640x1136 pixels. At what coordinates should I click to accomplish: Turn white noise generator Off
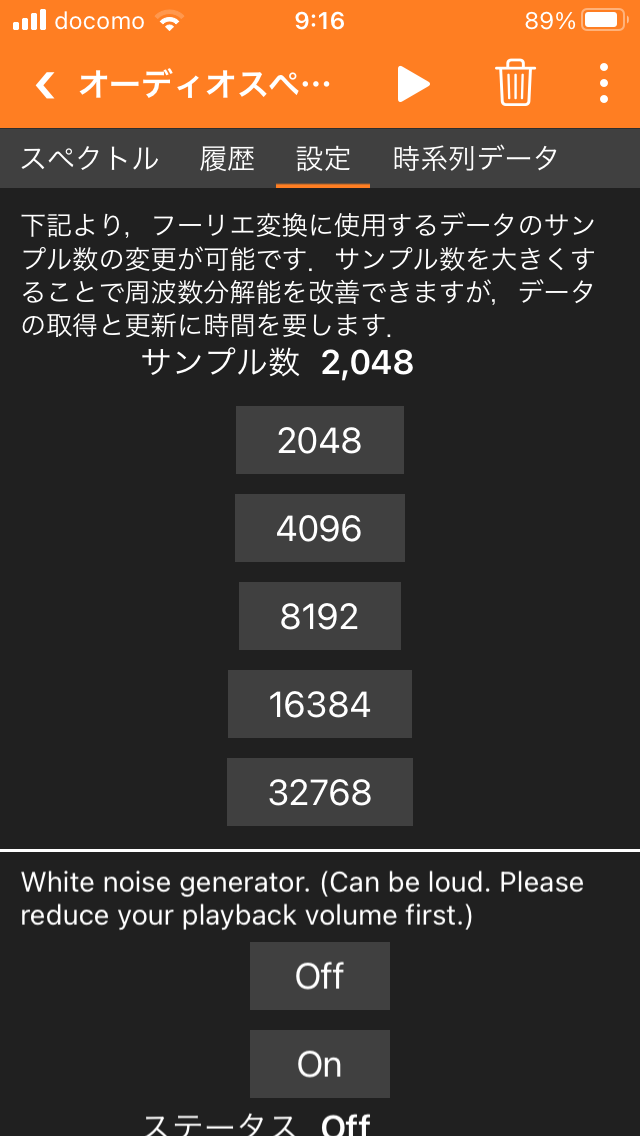320,976
